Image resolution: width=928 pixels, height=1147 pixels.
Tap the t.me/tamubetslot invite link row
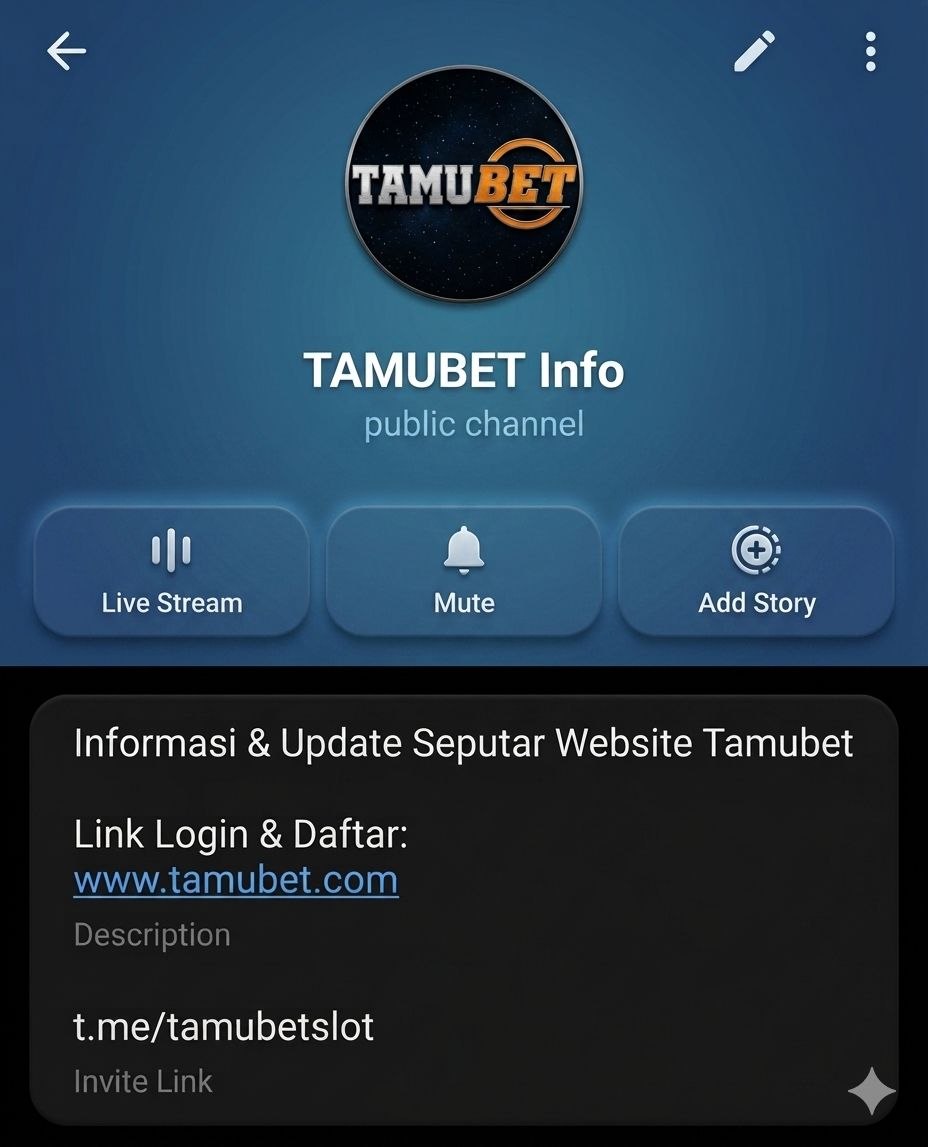464,1052
